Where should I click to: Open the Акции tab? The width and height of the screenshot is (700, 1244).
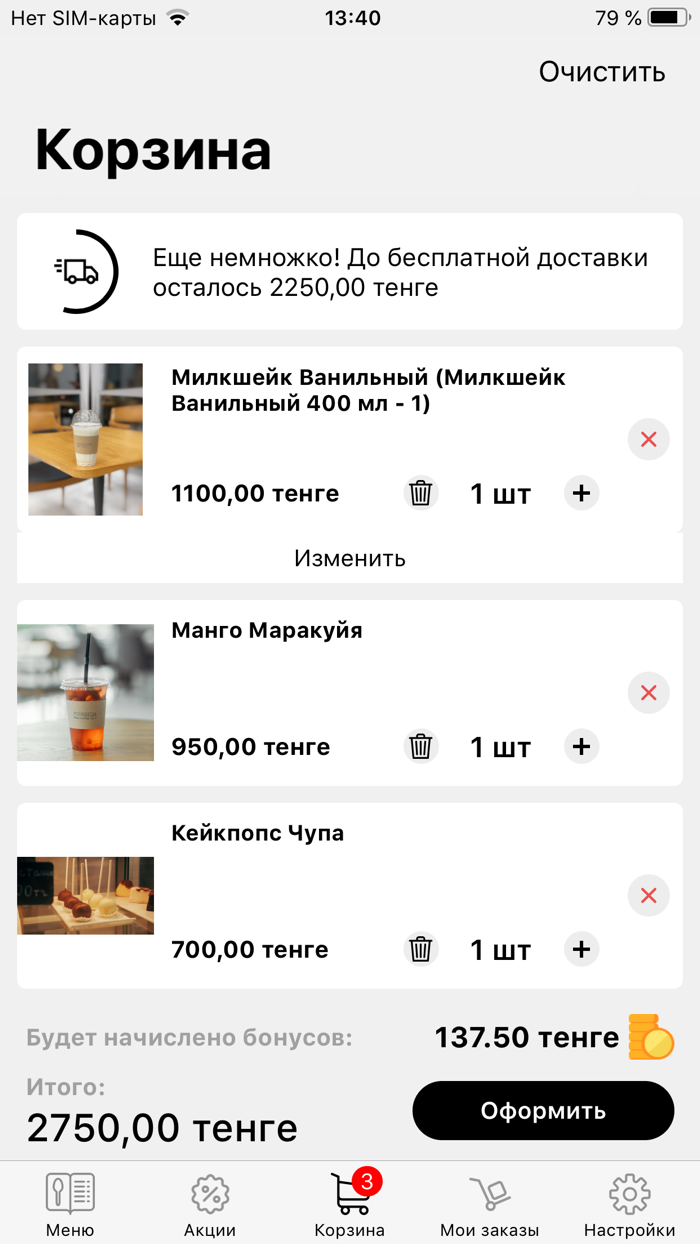point(210,1204)
